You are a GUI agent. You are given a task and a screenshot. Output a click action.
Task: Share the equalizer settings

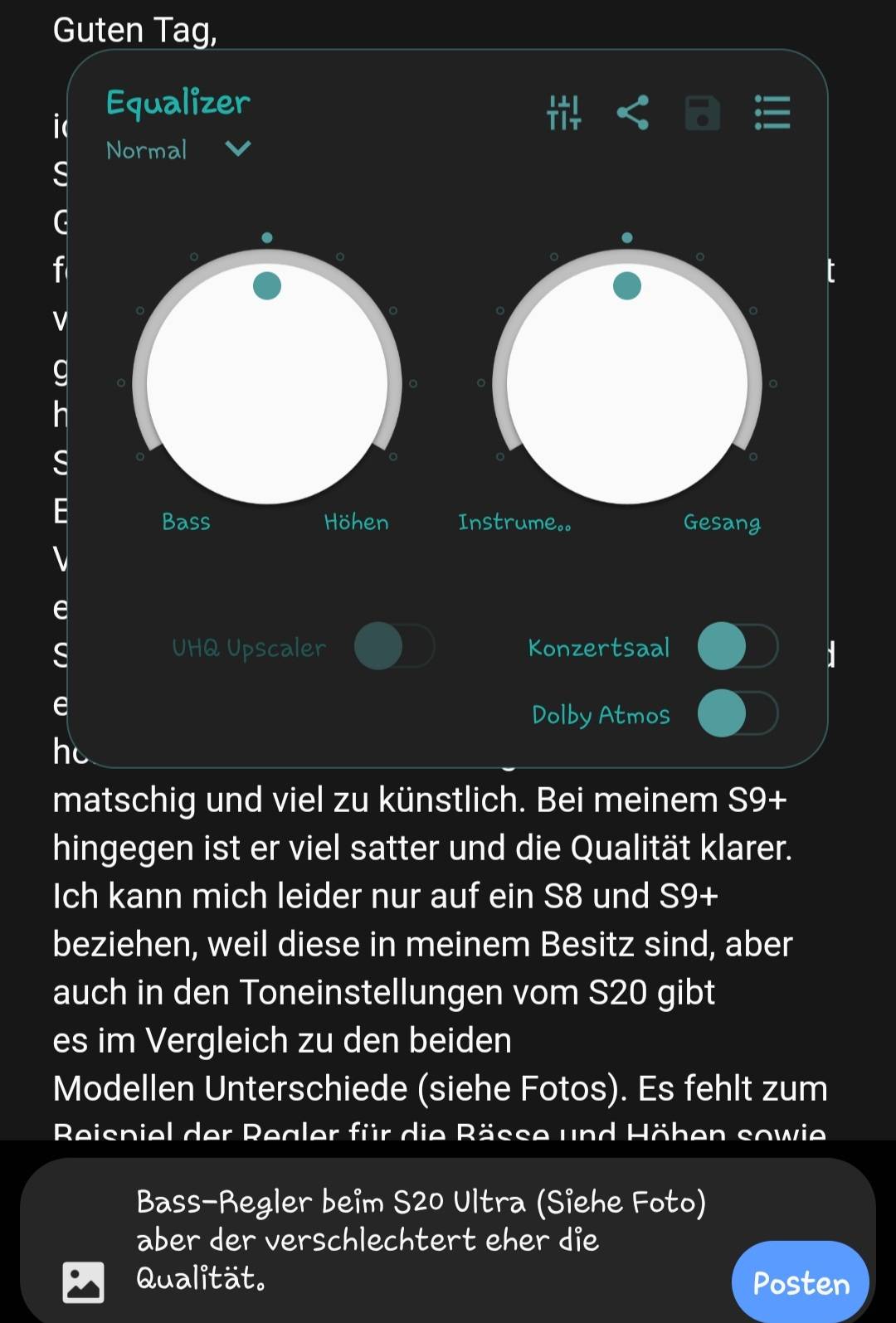point(633,113)
